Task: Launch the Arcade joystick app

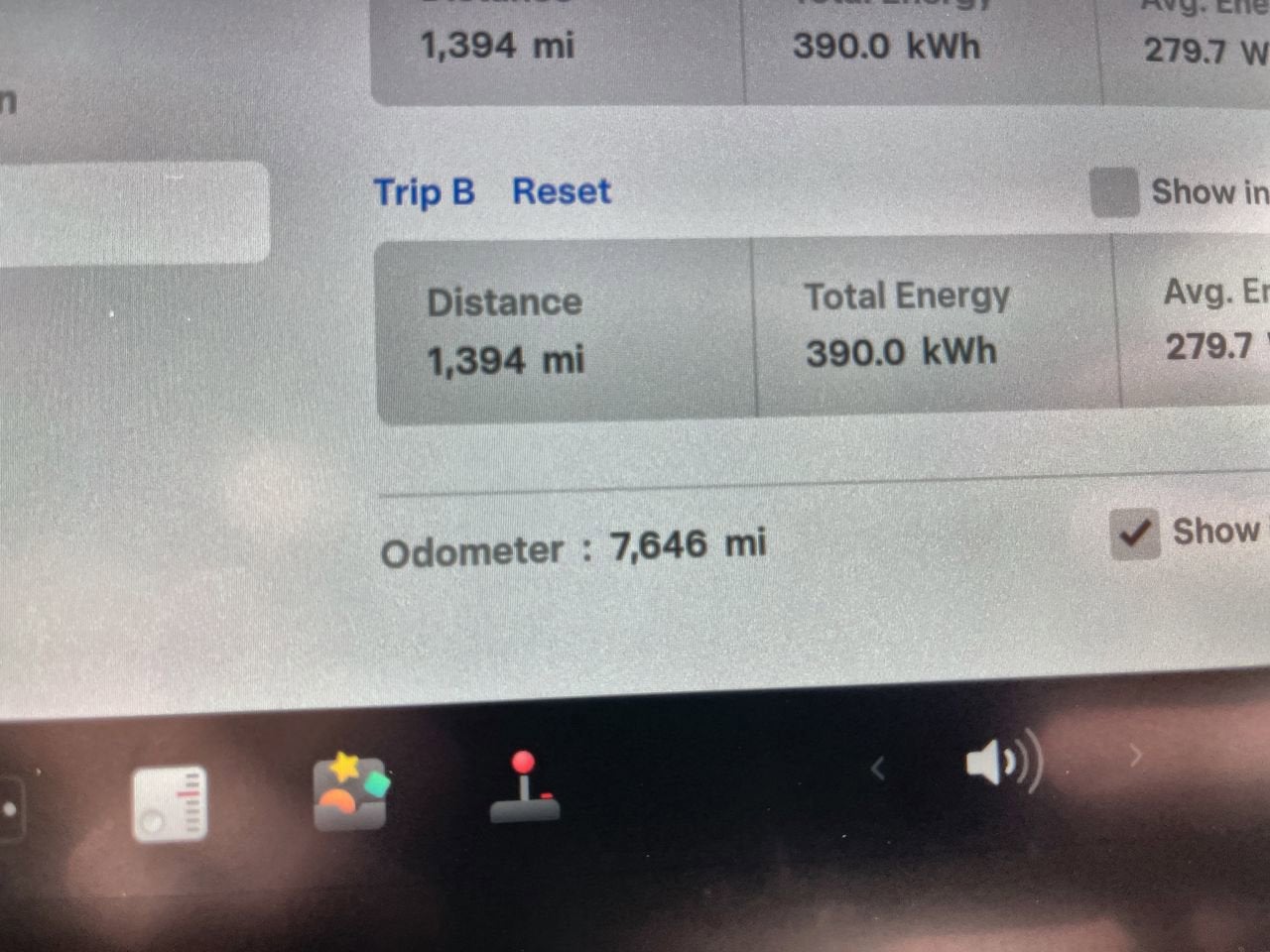Action: (525, 788)
